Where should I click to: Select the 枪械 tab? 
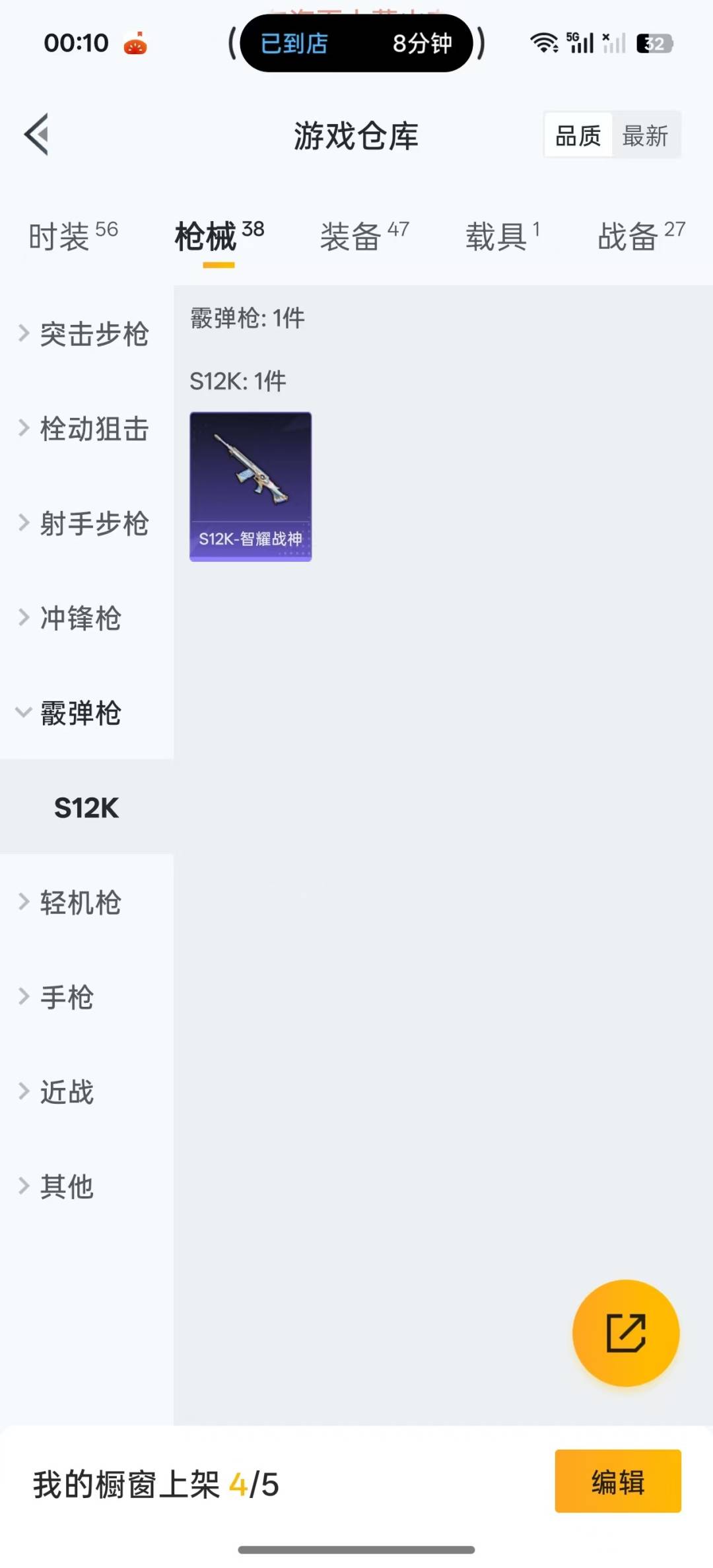click(x=219, y=236)
